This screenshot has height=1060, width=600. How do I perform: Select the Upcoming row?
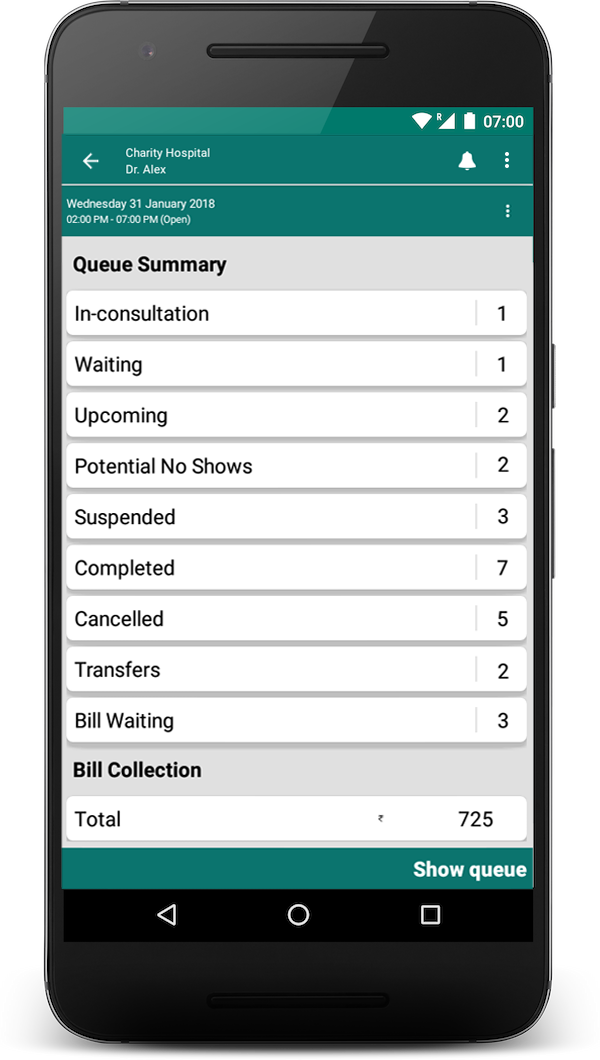coord(296,416)
